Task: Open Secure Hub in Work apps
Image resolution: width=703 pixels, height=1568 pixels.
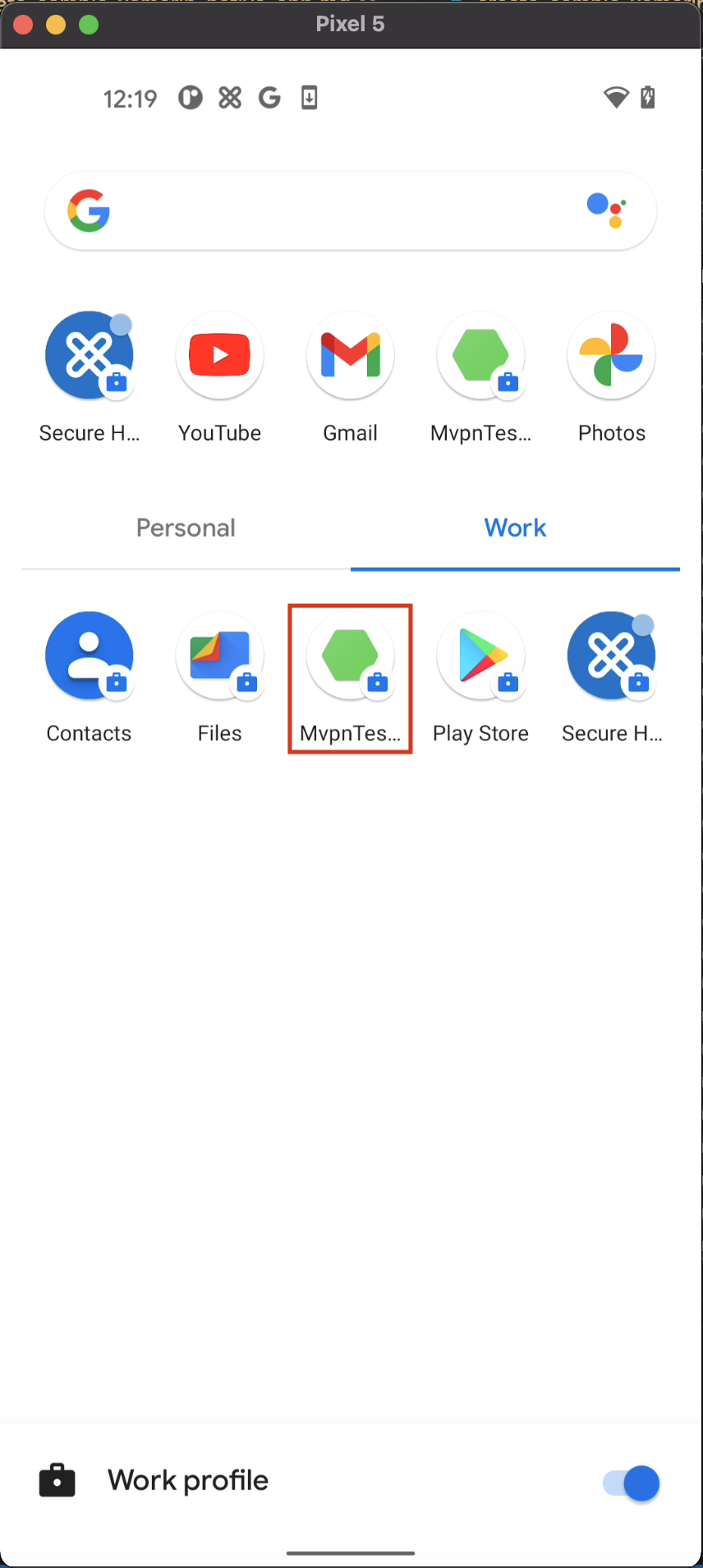Action: [611, 656]
